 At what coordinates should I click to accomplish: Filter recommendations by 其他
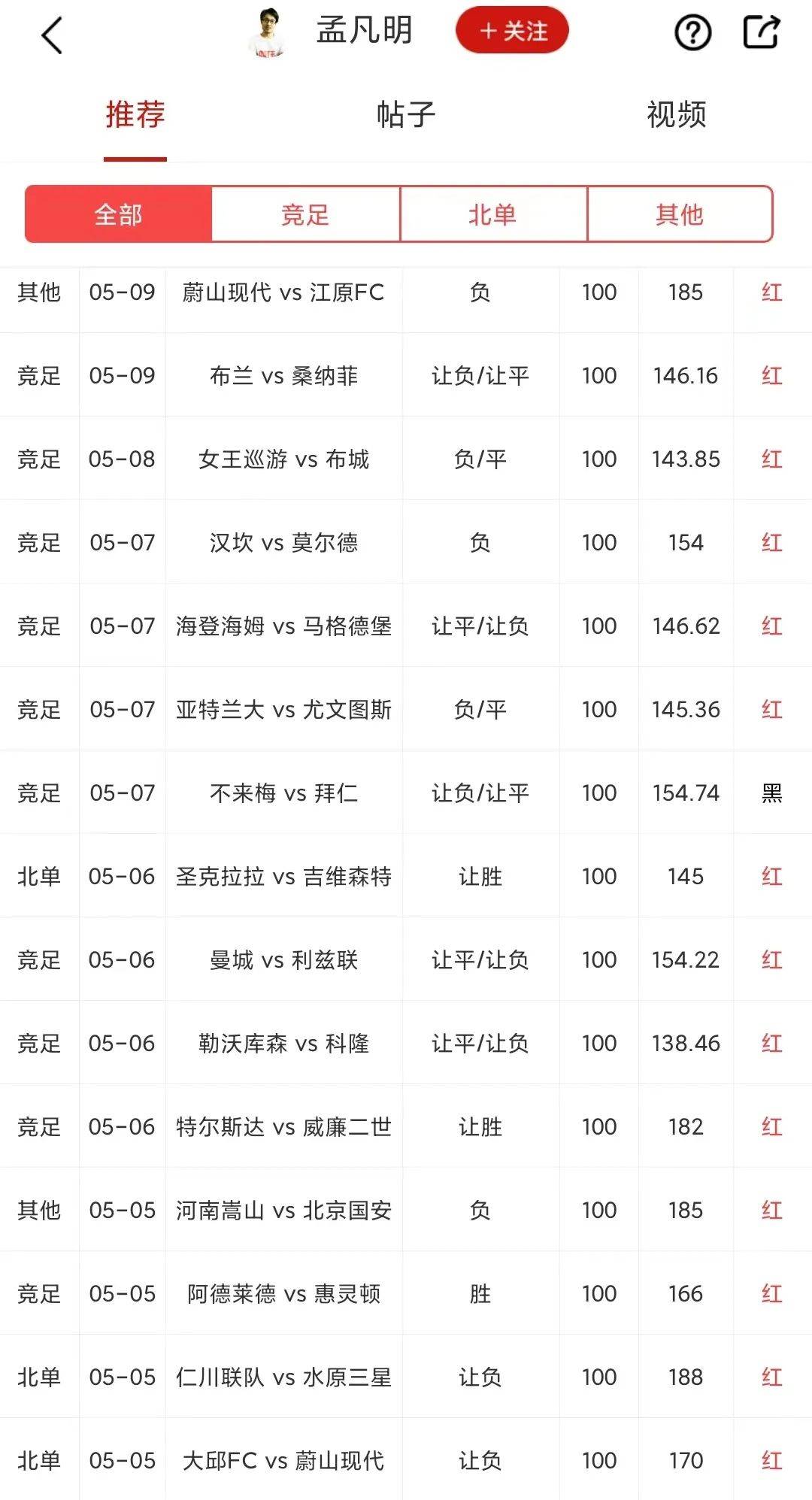[x=680, y=214]
